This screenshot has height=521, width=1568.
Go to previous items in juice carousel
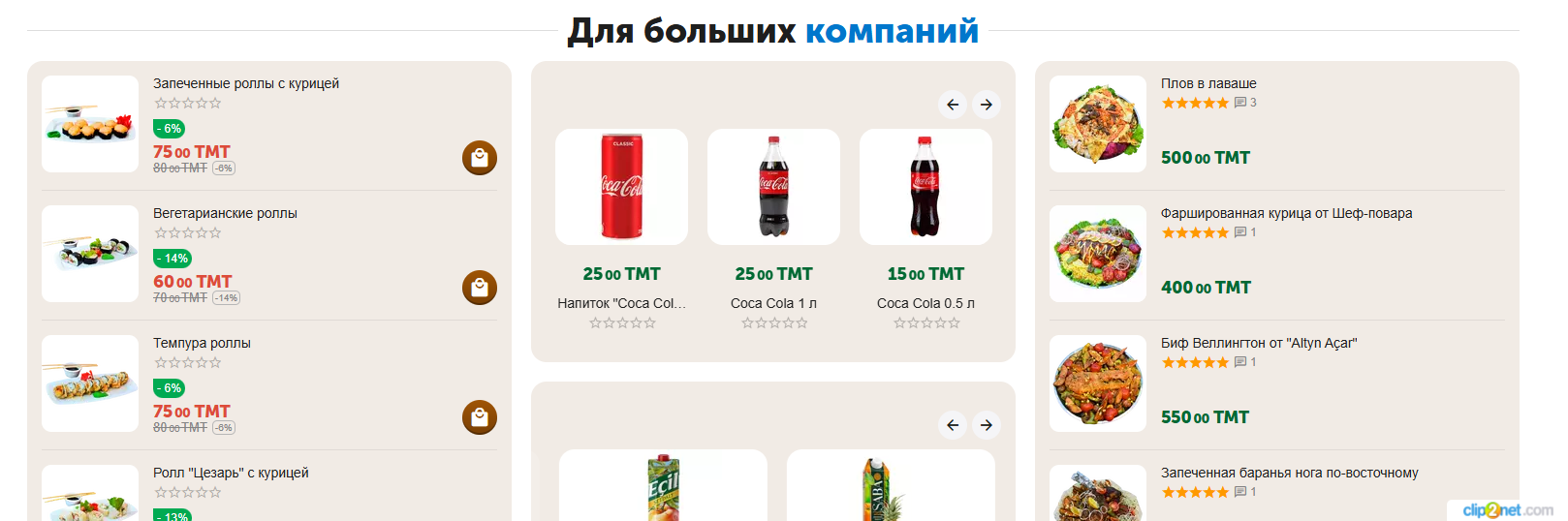(x=953, y=425)
